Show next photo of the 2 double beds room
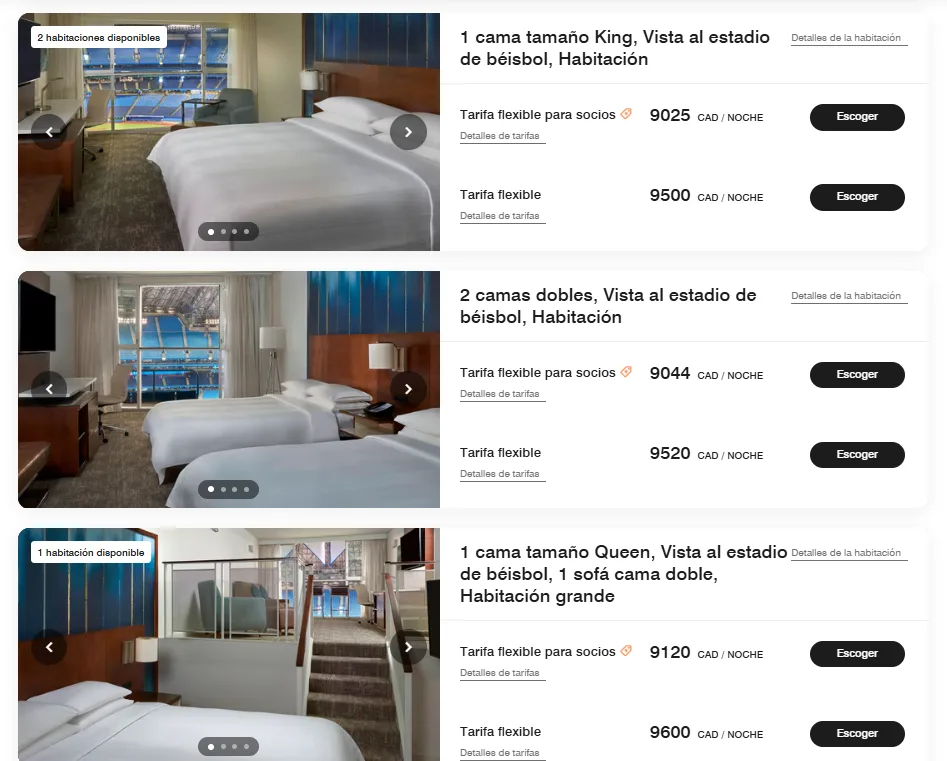This screenshot has height=761, width=947. click(408, 389)
